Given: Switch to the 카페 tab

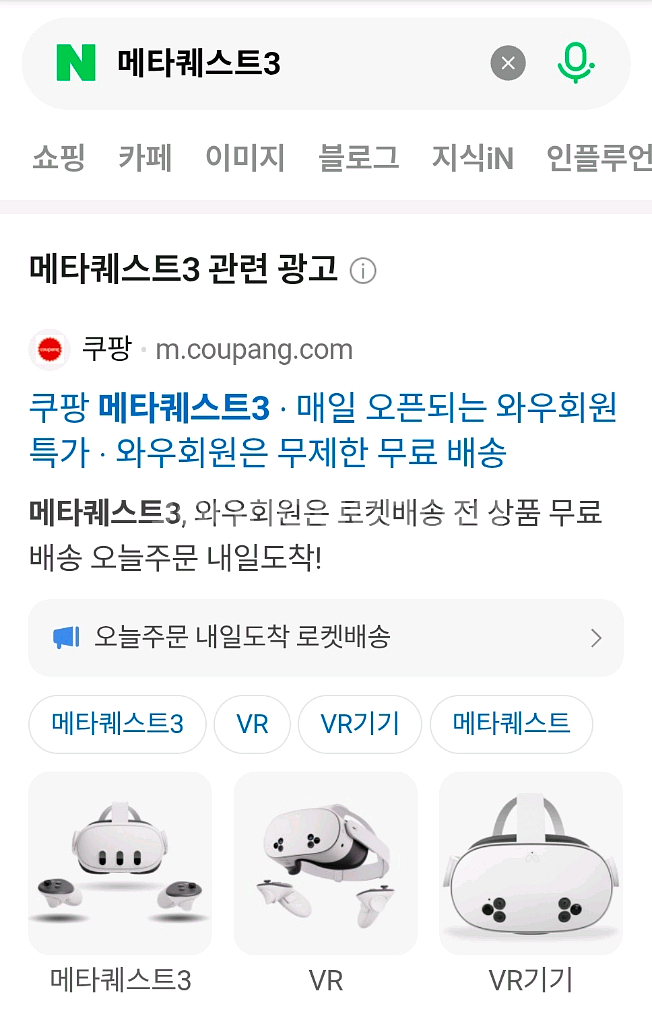Looking at the screenshot, I should coord(145,158).
